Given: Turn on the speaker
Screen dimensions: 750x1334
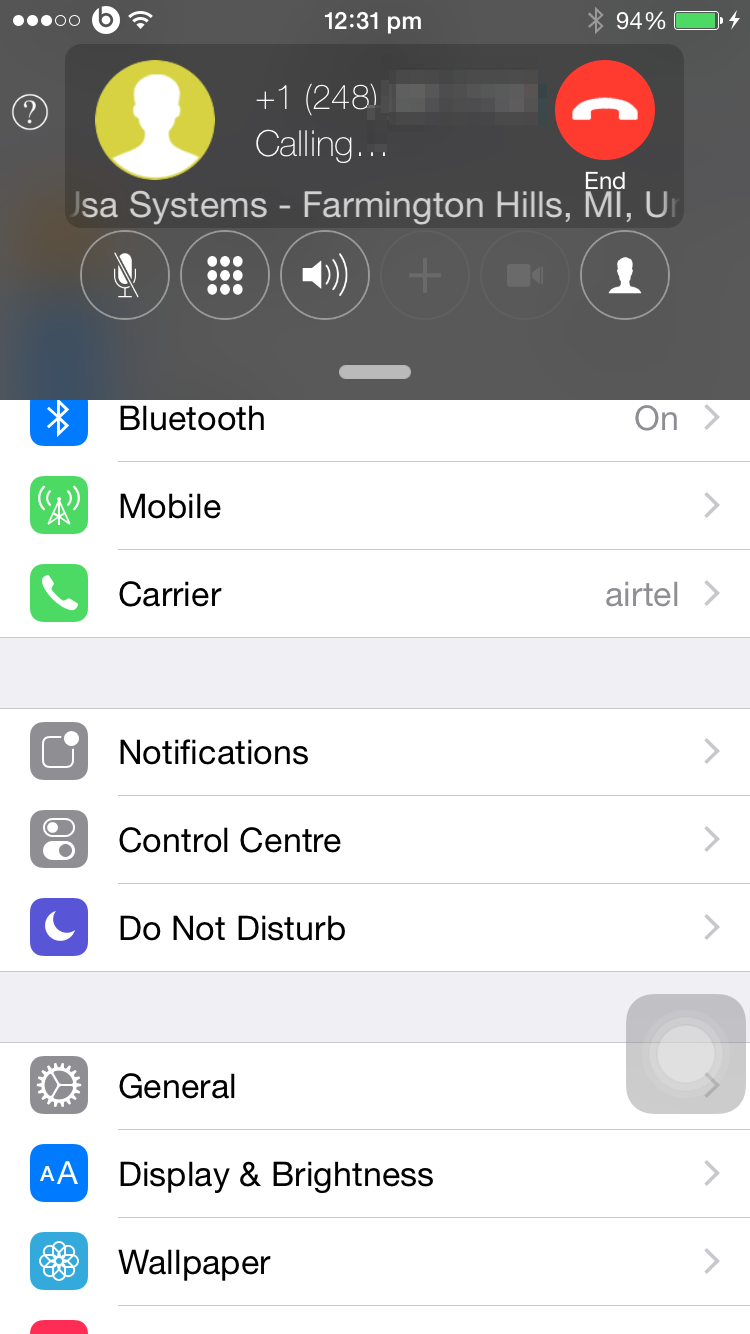Looking at the screenshot, I should (325, 275).
